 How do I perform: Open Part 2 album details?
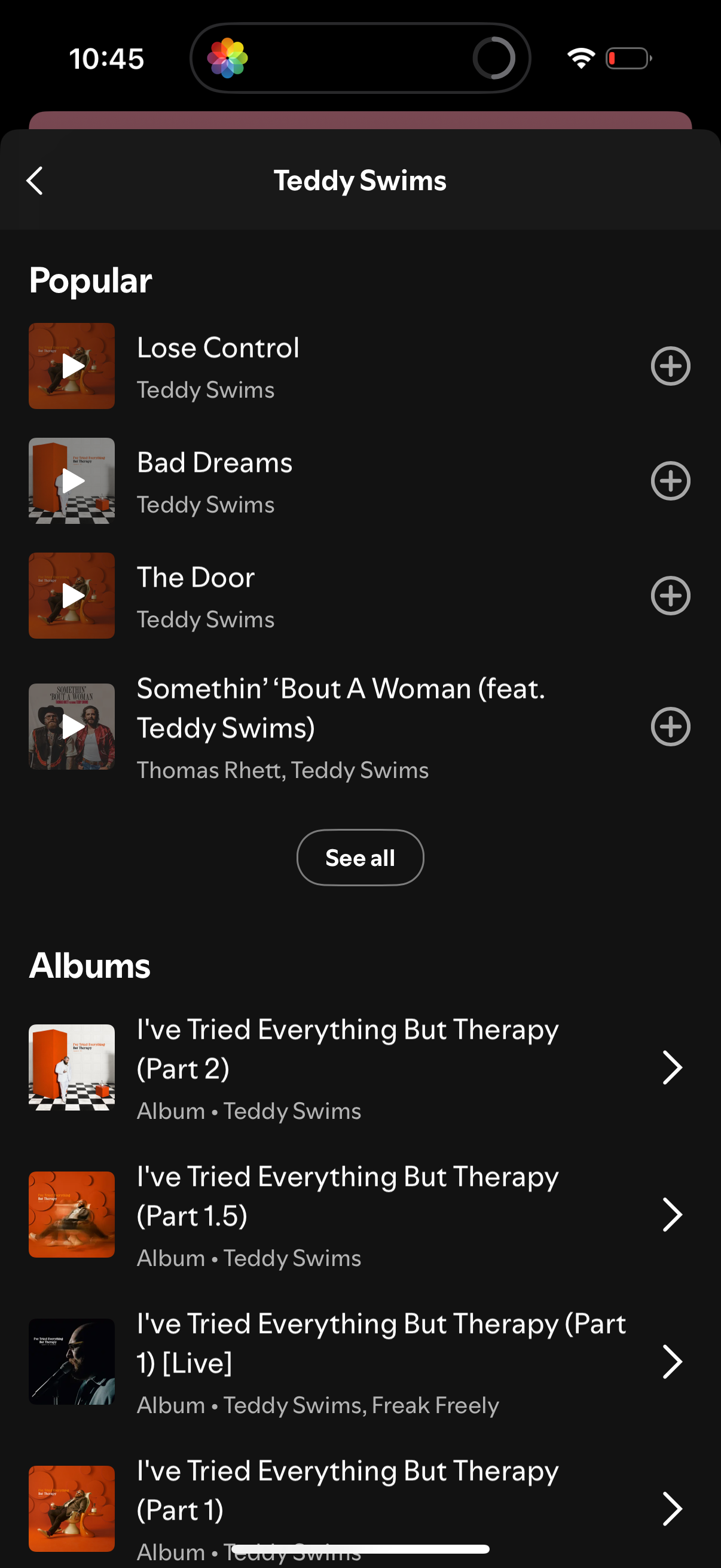tap(673, 1067)
